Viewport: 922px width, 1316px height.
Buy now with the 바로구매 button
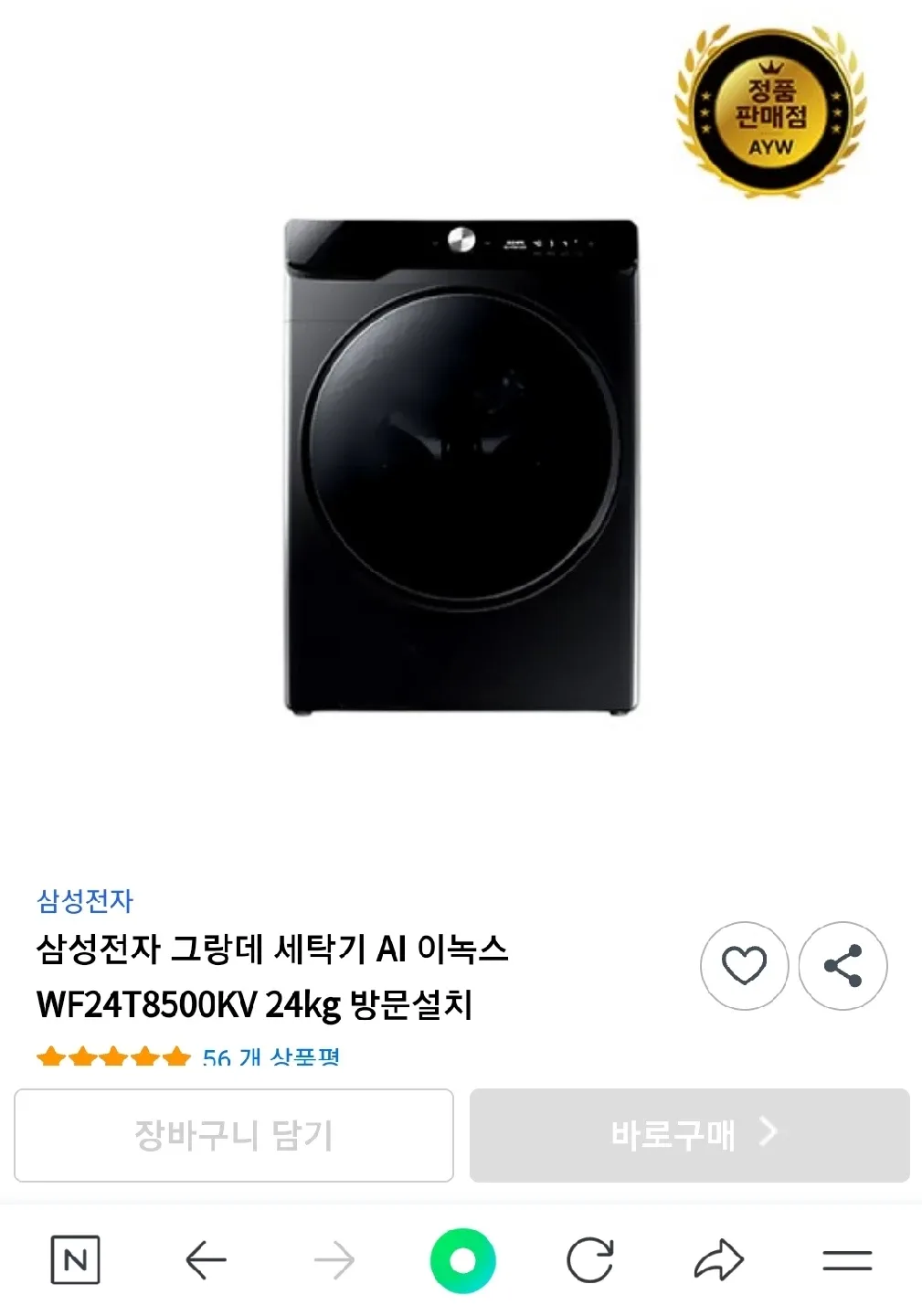click(689, 1135)
